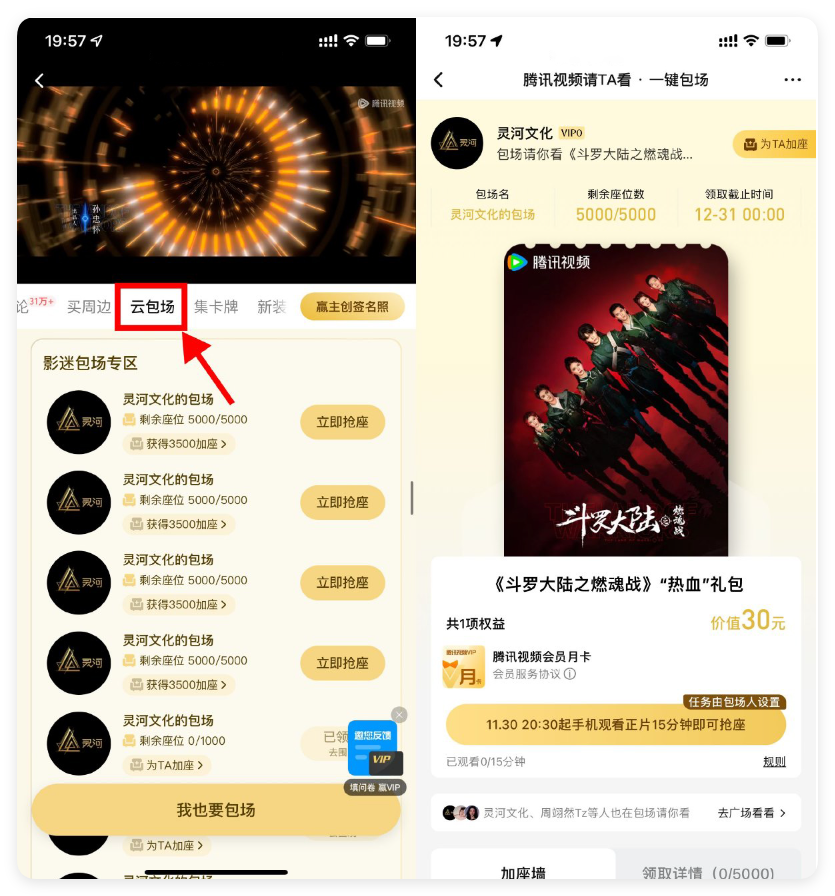
Task: Open the overflow menu beside 一键包场 title
Action: click(792, 80)
